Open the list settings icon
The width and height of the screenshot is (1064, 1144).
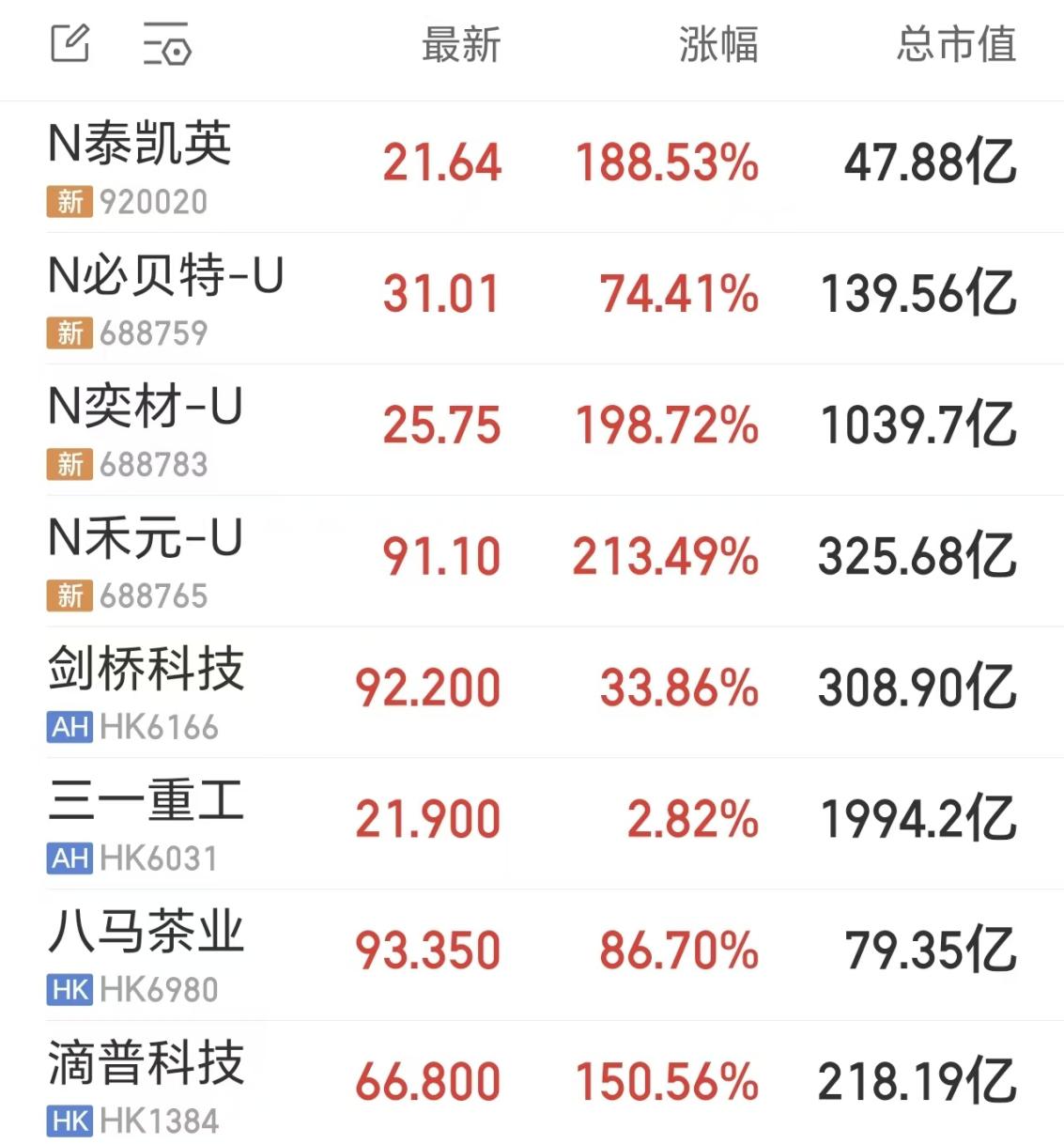(x=167, y=44)
